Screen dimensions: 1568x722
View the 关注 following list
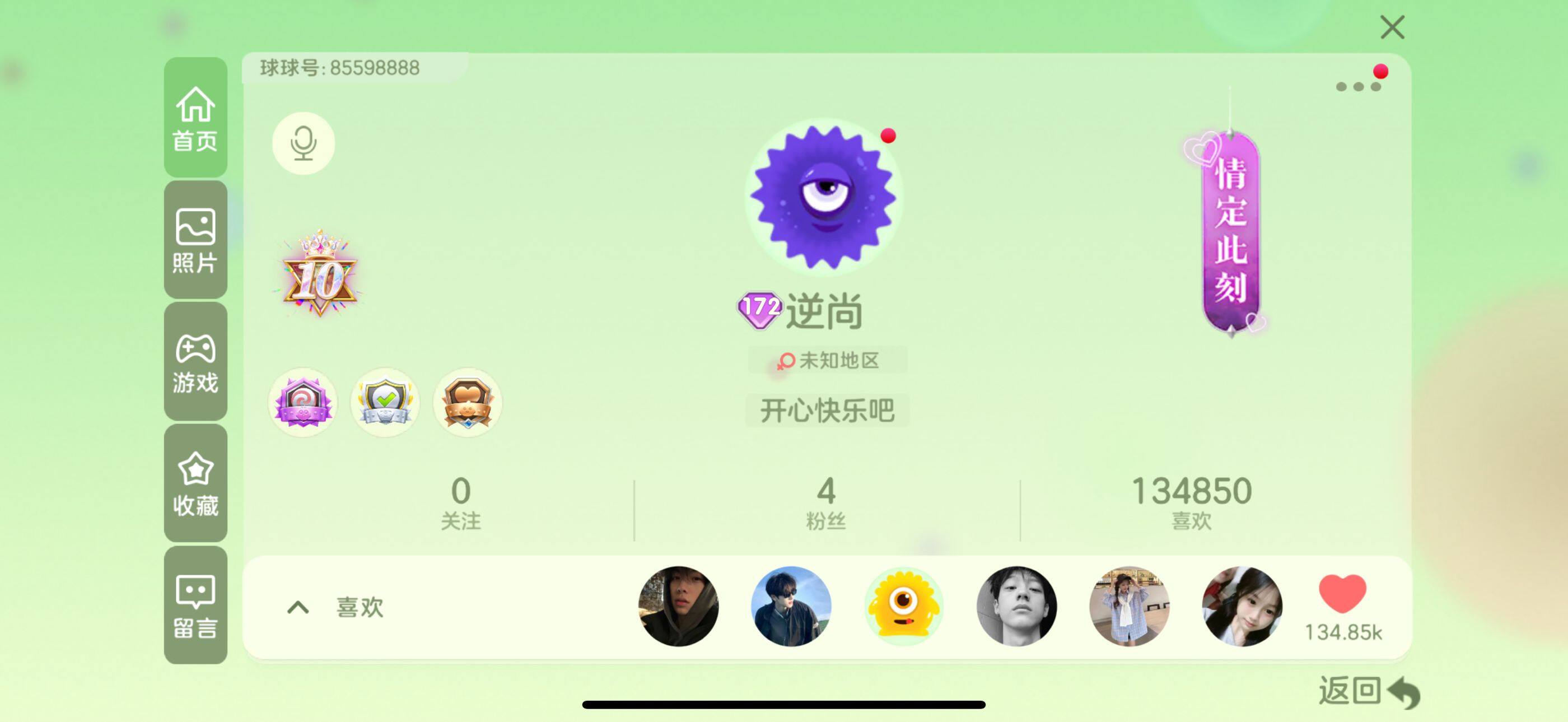(461, 503)
